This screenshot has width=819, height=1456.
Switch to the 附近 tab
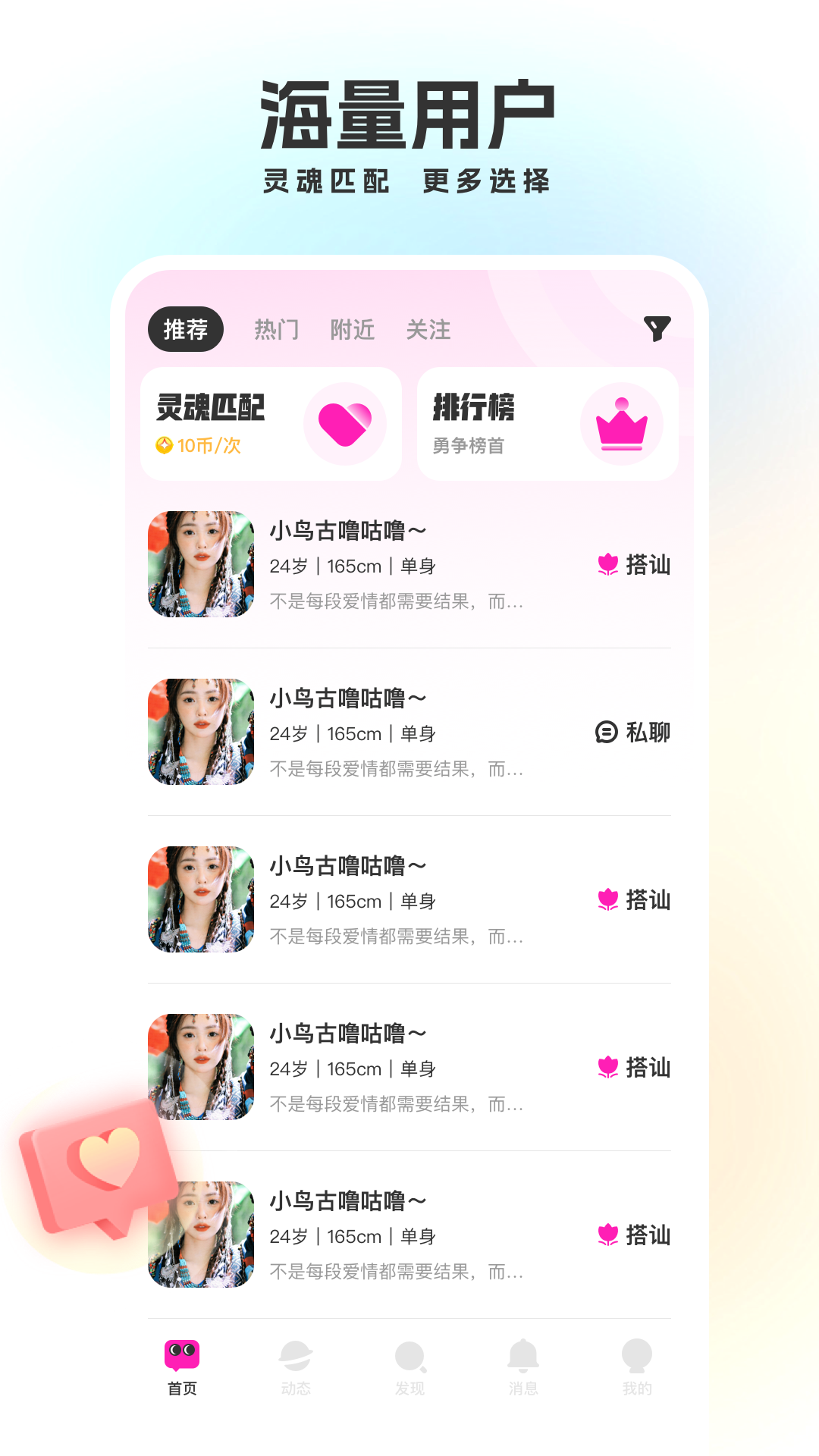353,329
